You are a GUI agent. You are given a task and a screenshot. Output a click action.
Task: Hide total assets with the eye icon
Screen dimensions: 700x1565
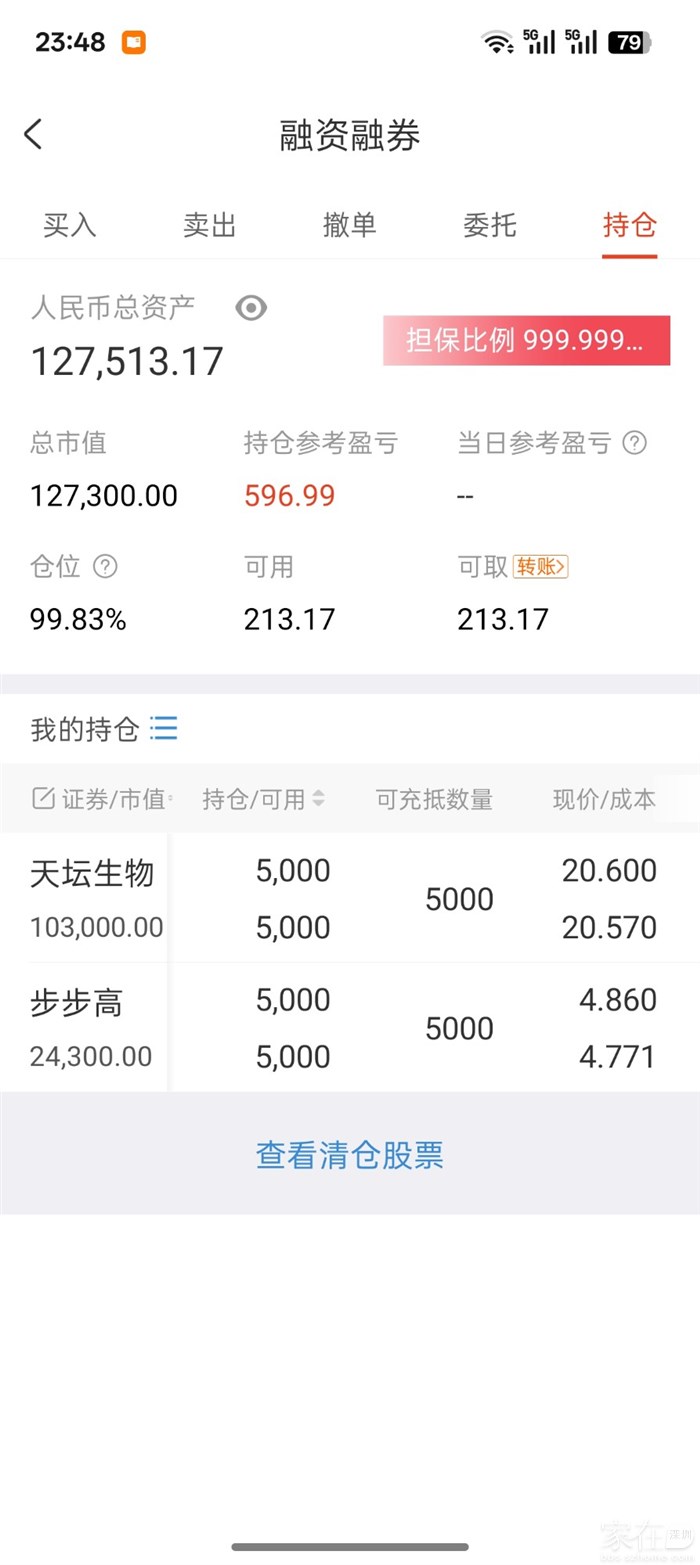click(251, 308)
